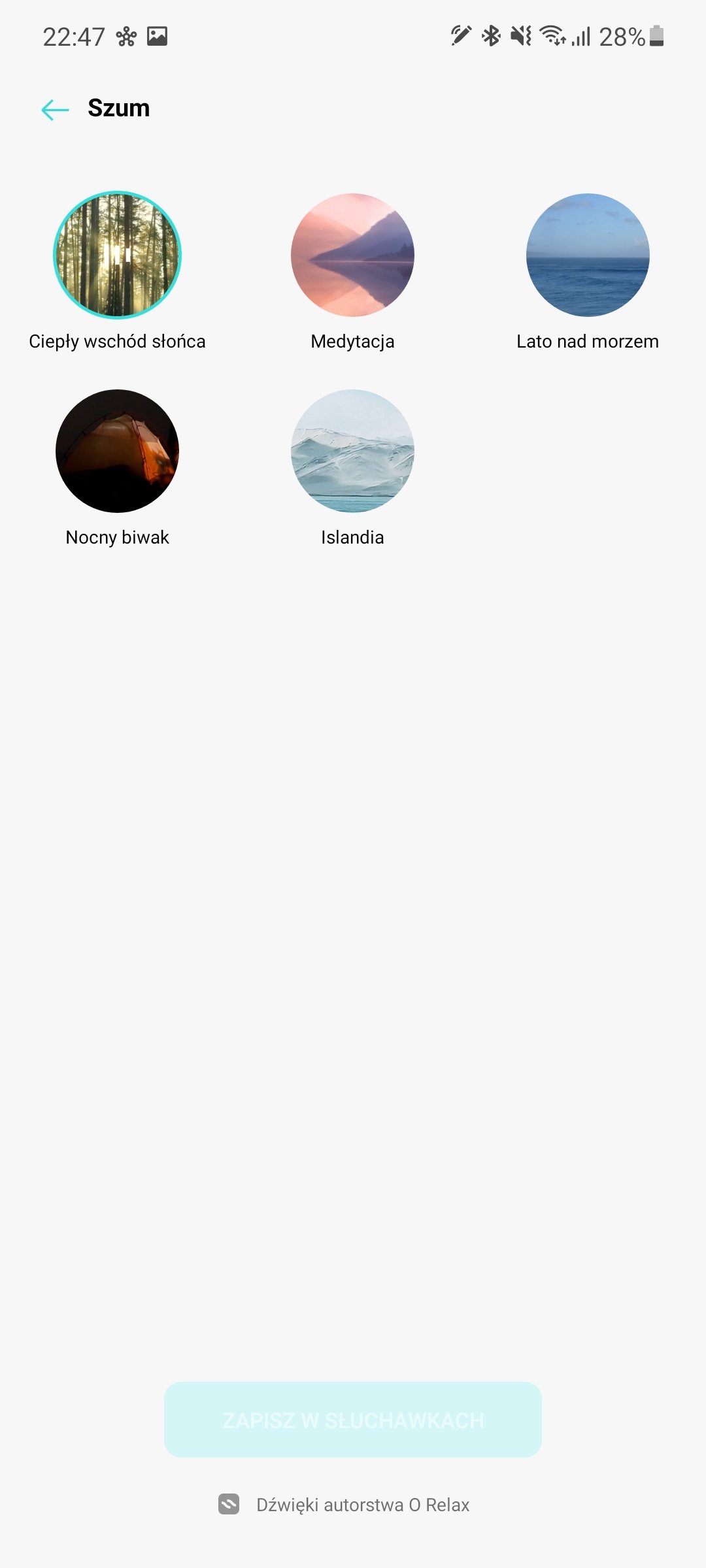
Task: Select the Ciepły wschód słońca sound
Action: point(117,255)
